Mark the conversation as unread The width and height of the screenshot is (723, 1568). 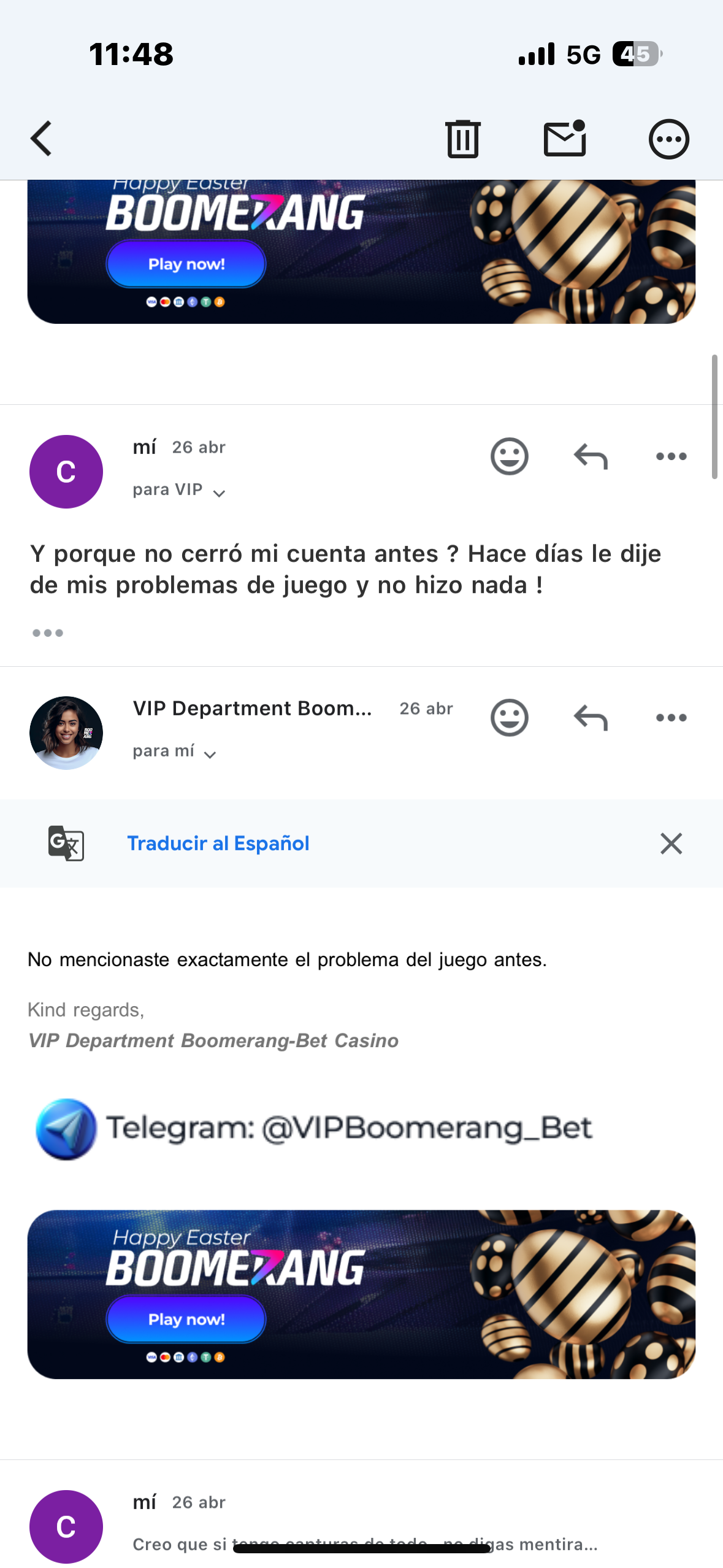coord(565,139)
